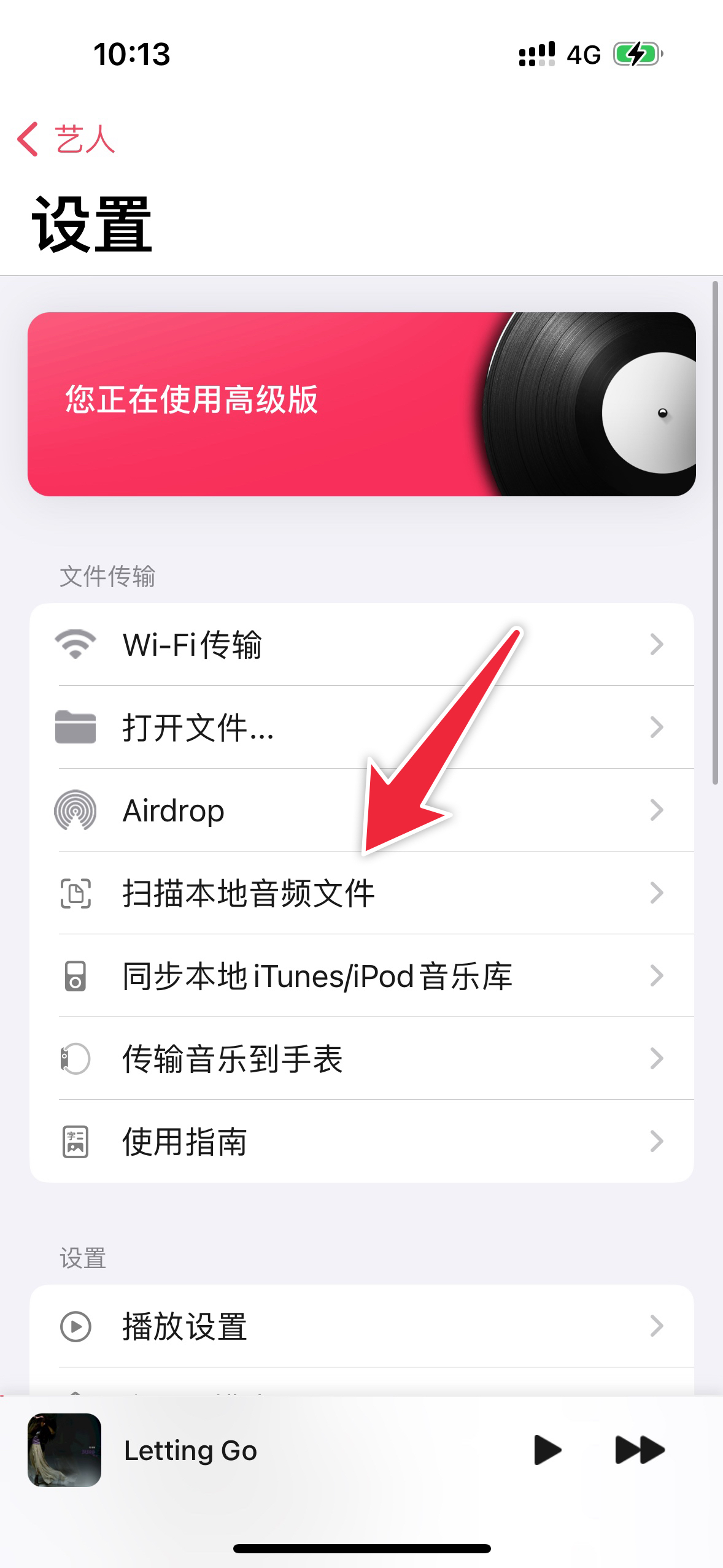Select the iPod icon for iTunes sync

(x=76, y=975)
